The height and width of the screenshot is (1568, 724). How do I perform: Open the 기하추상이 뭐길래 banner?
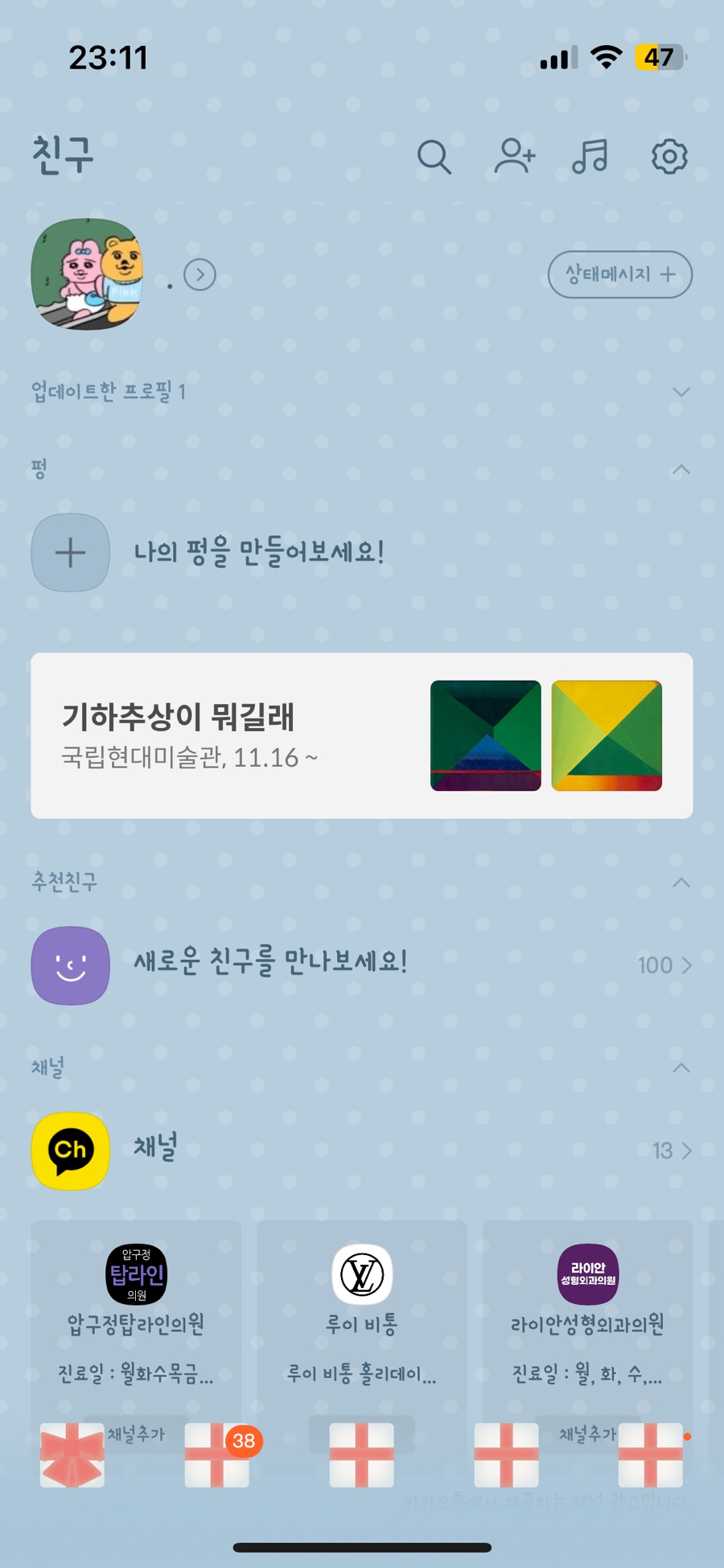click(361, 735)
